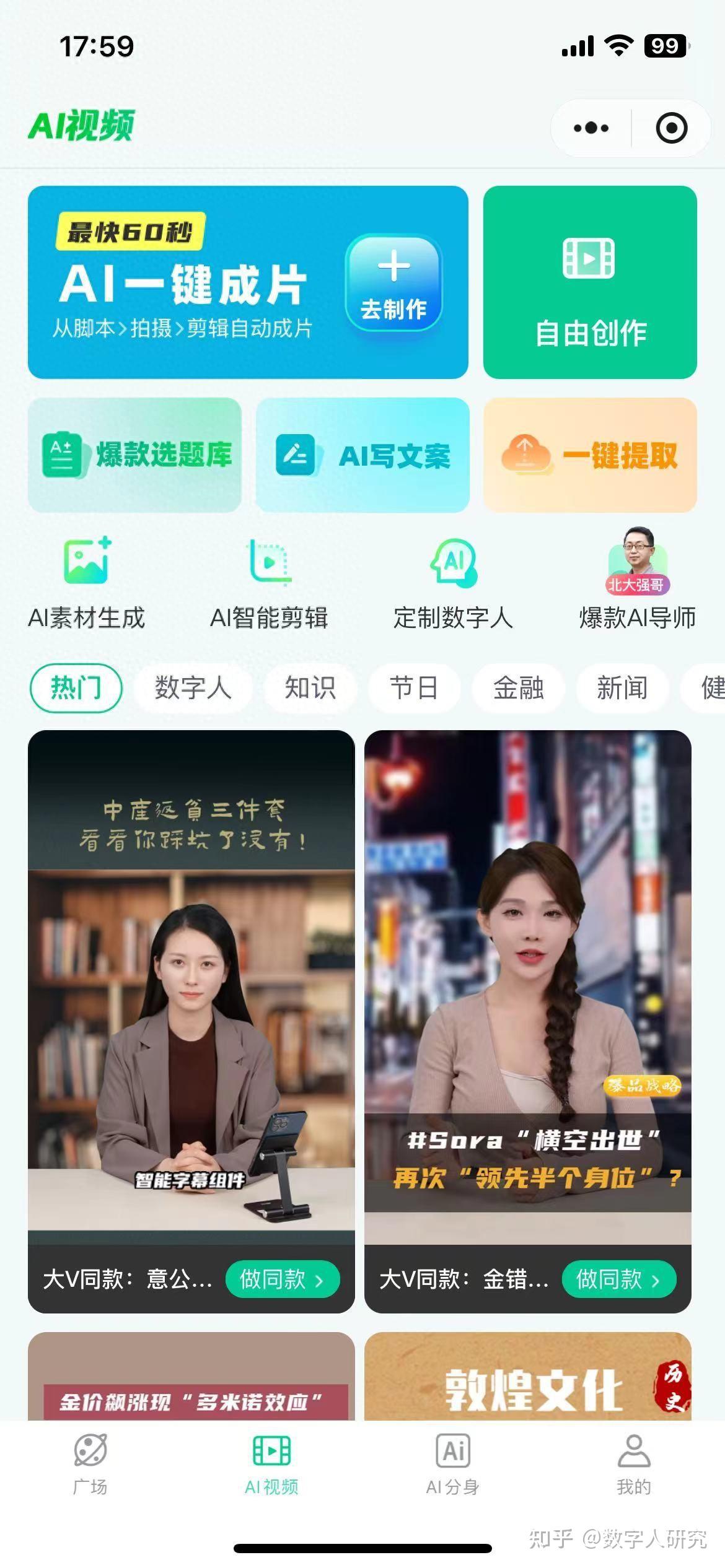Switch to the 广场 tab
725x1568 pixels.
click(x=90, y=1468)
